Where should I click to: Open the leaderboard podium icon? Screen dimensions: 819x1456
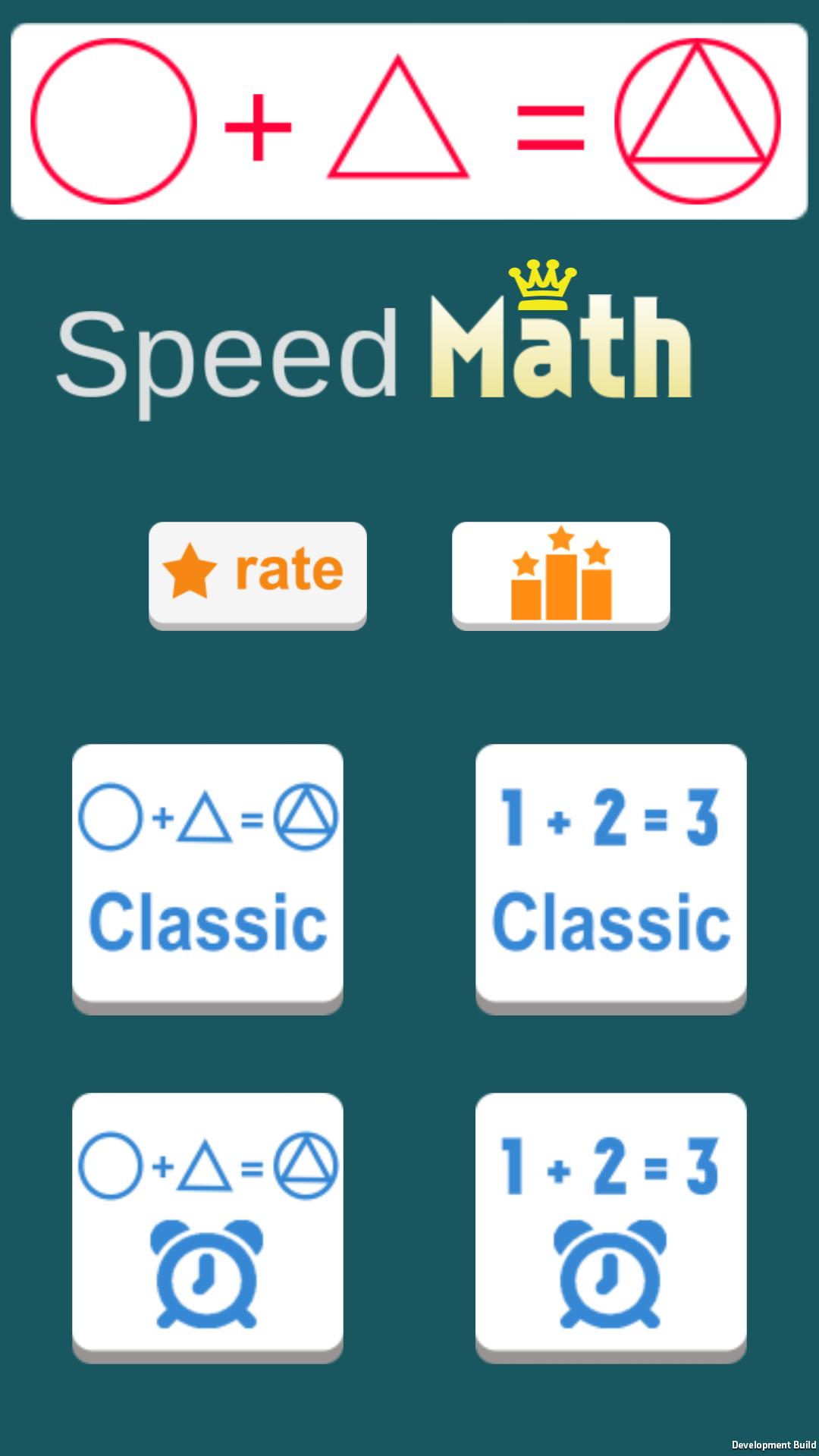click(x=561, y=575)
